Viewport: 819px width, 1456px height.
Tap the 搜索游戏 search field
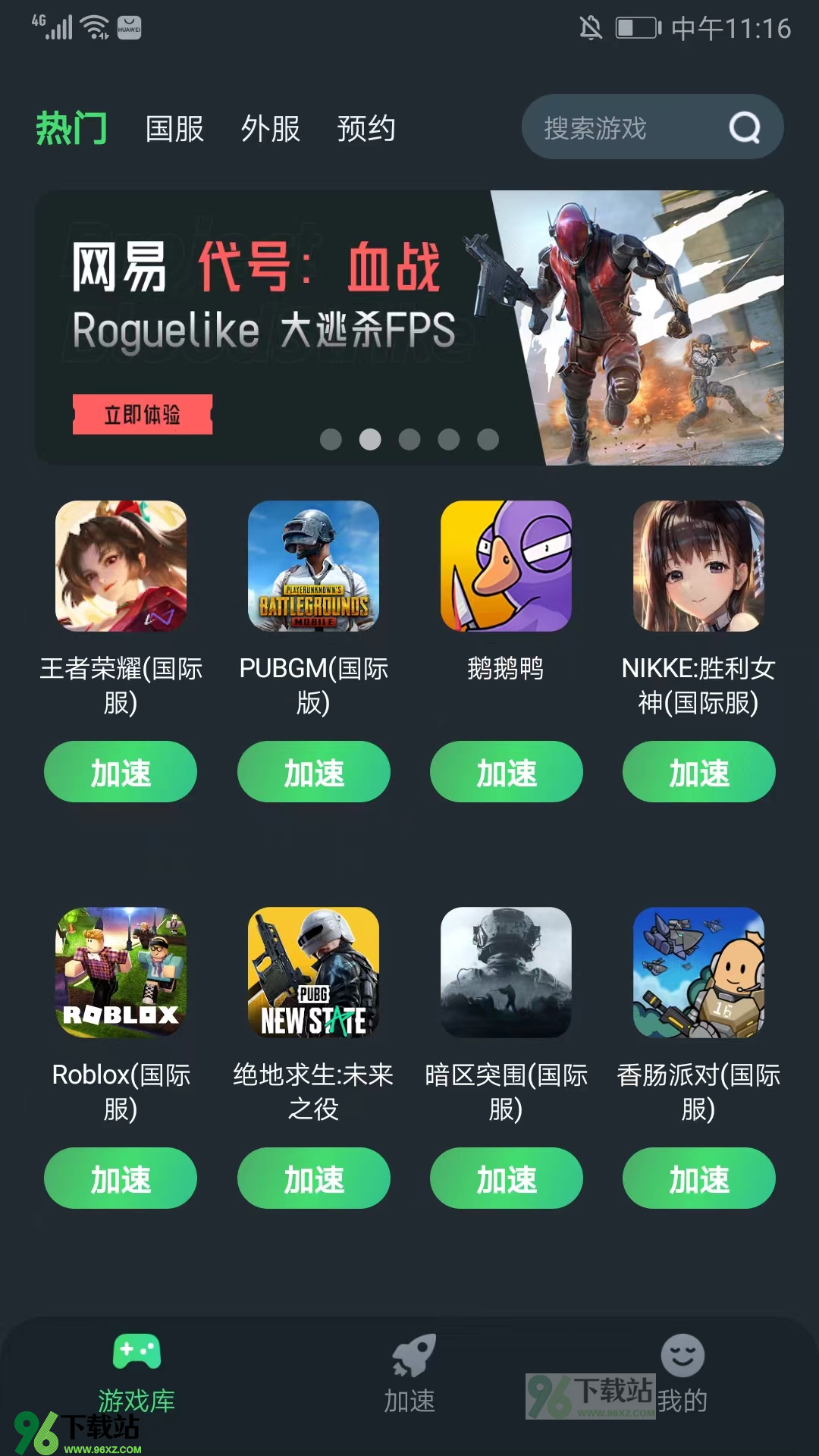coord(607,127)
